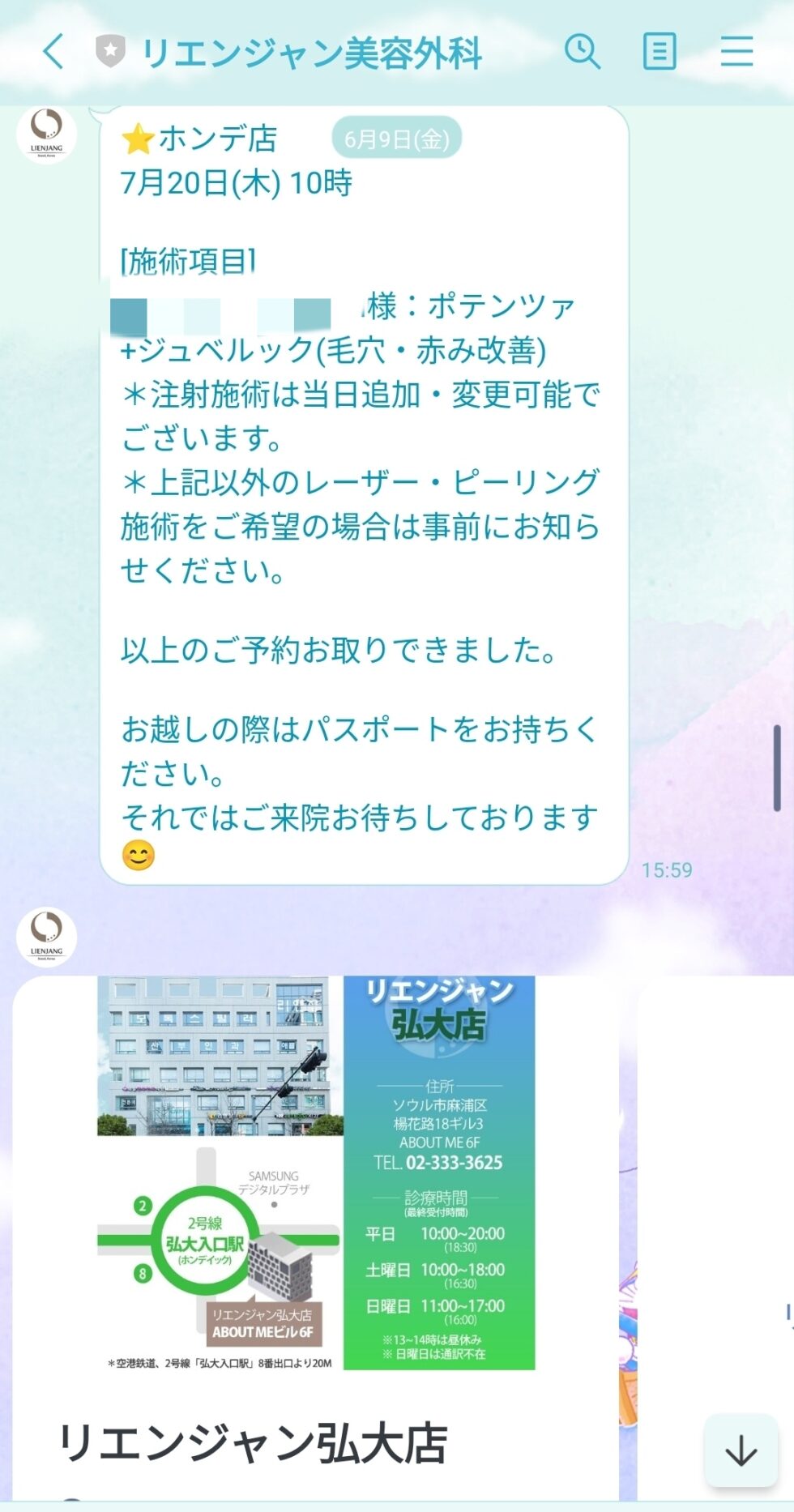Open the リエンジャン弘大店 location card

point(316,1238)
